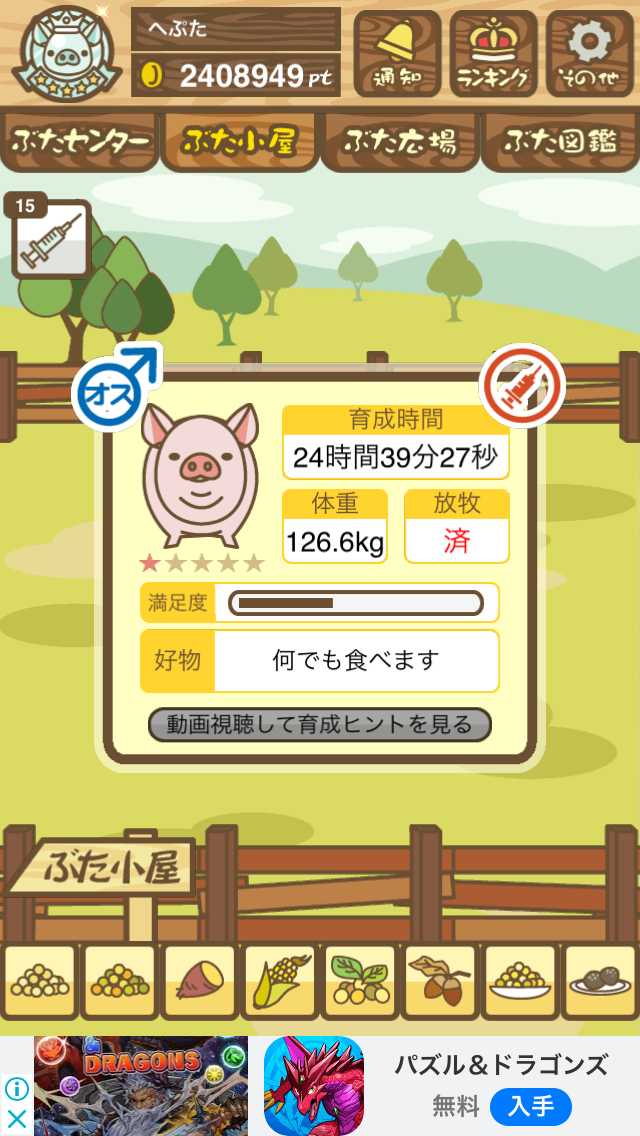
Task: Open the その他 gear menu
Action: click(590, 53)
